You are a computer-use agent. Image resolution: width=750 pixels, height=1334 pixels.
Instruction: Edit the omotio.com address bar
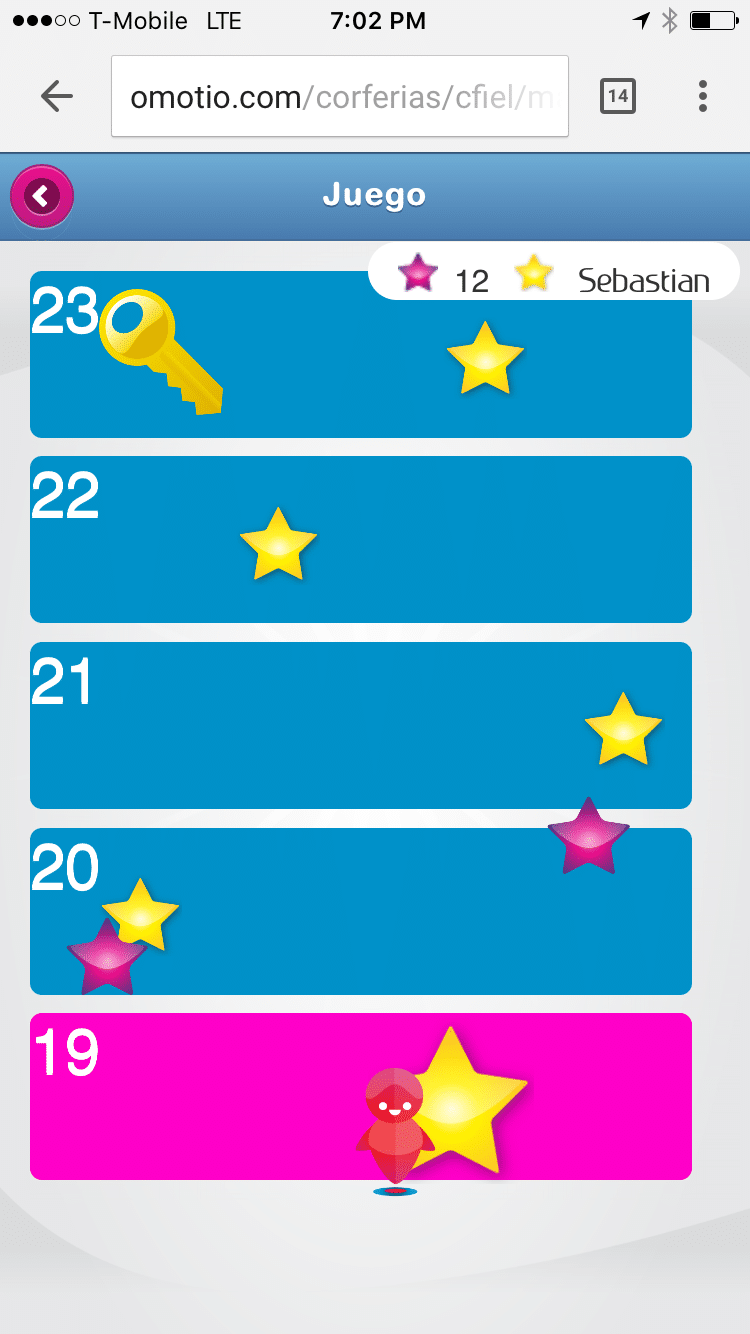(340, 96)
